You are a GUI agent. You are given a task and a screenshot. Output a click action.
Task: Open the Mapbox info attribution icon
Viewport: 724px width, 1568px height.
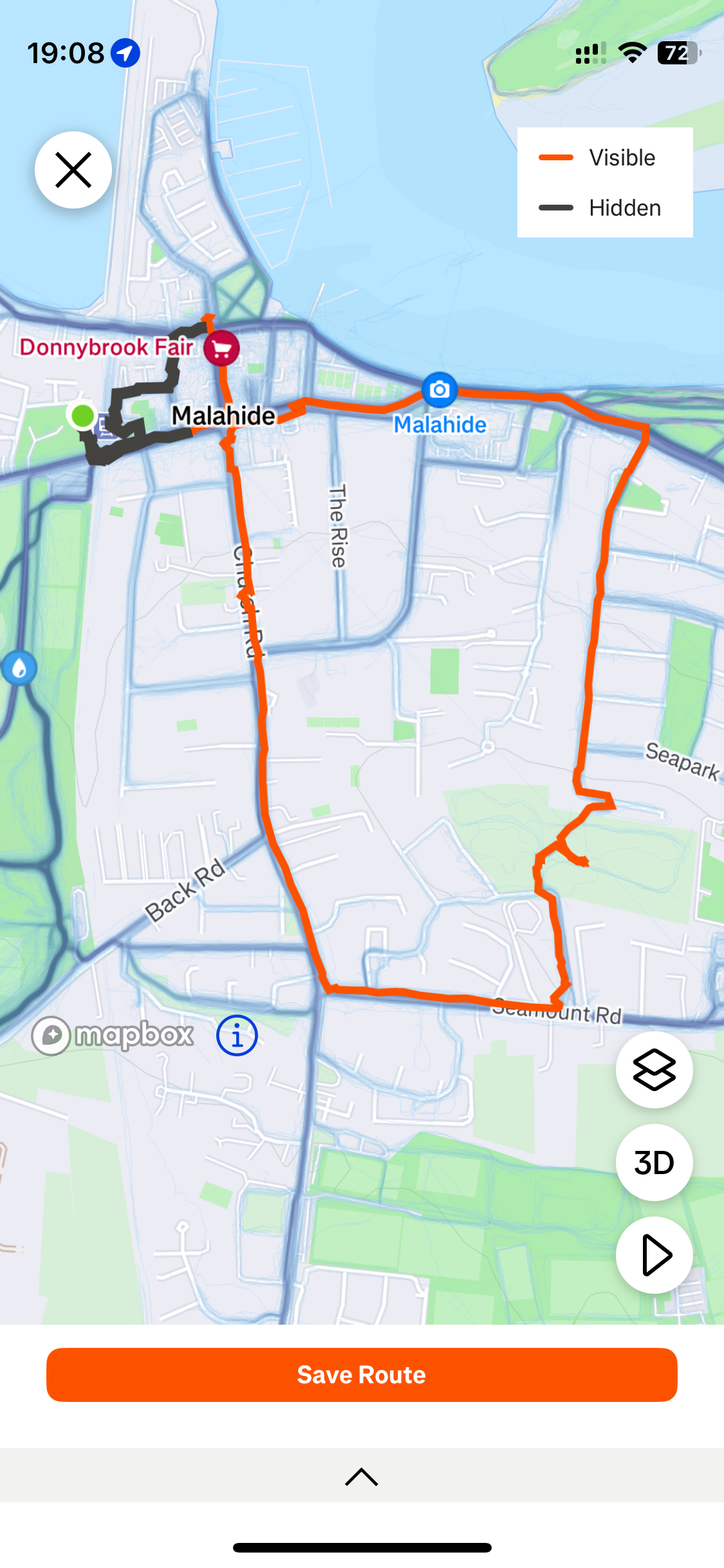click(237, 1036)
